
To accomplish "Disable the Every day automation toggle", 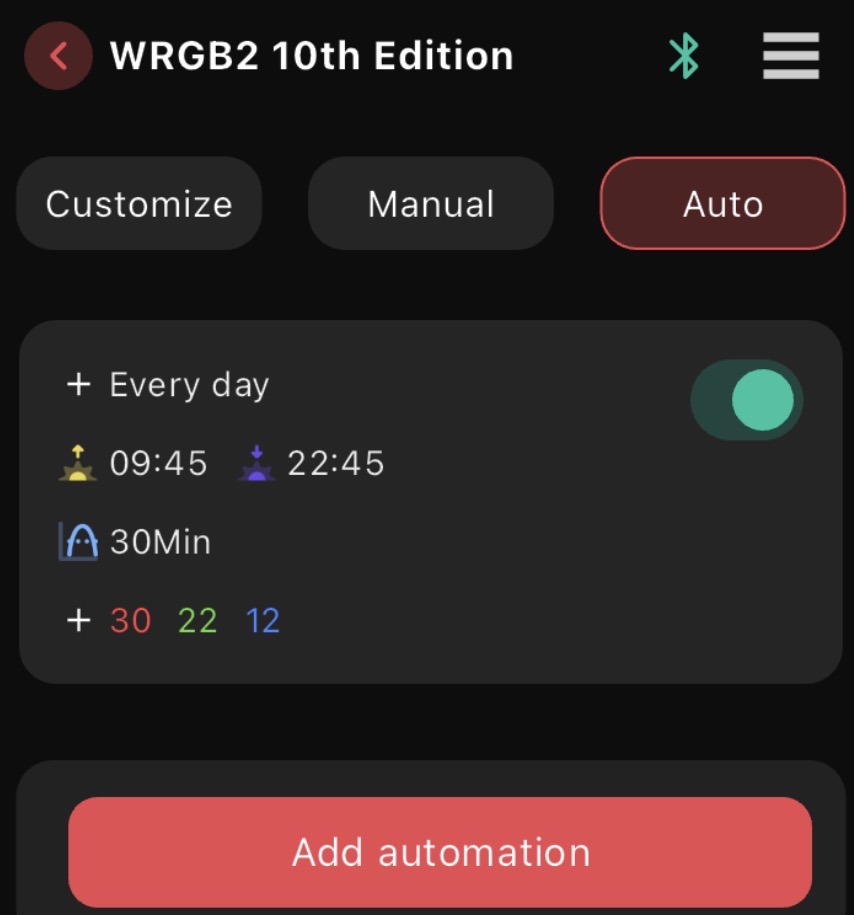I will [x=747, y=400].
